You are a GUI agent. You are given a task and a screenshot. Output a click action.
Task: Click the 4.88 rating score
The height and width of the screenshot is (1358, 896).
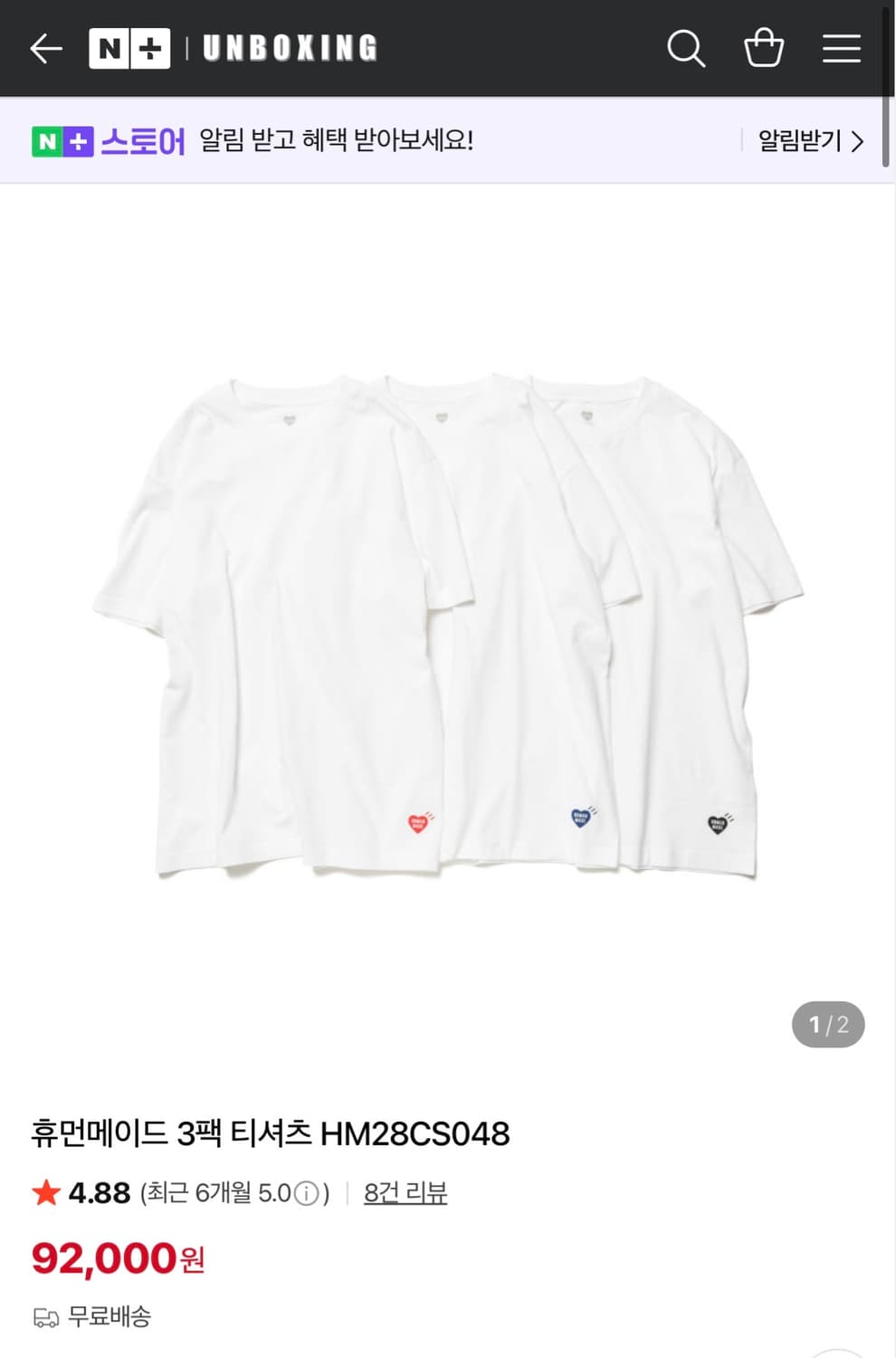click(x=97, y=1192)
